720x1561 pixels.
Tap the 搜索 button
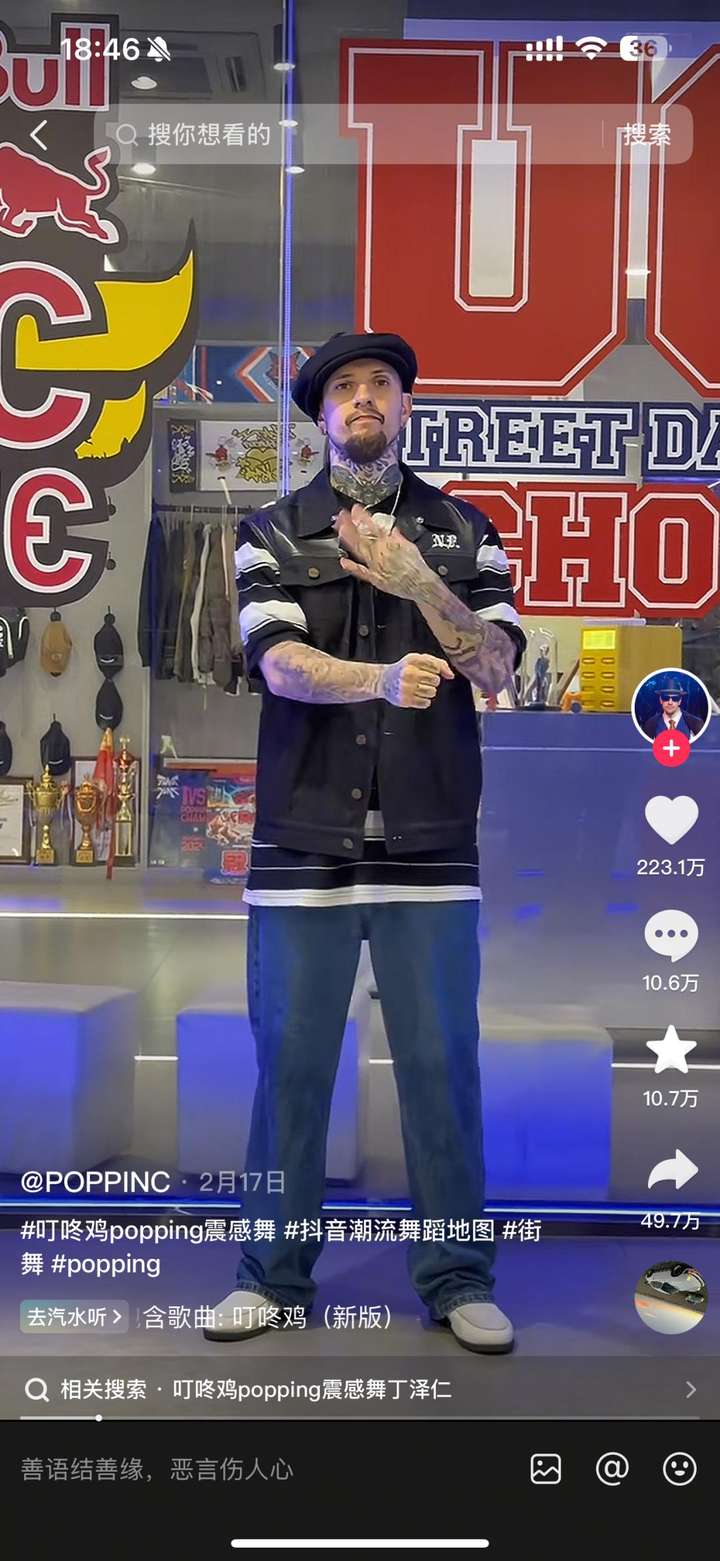647,135
